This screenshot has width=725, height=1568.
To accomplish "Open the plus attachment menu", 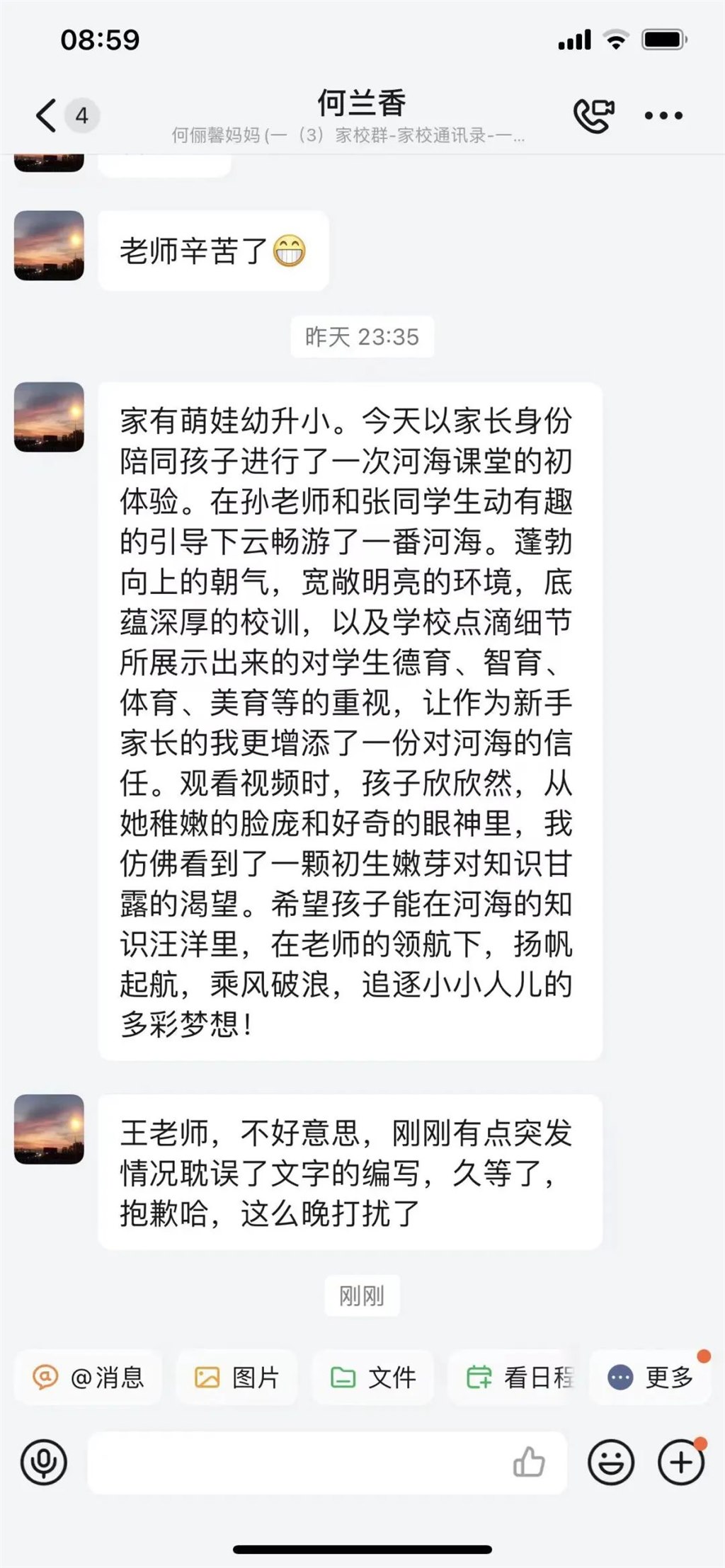I will pos(681,1462).
